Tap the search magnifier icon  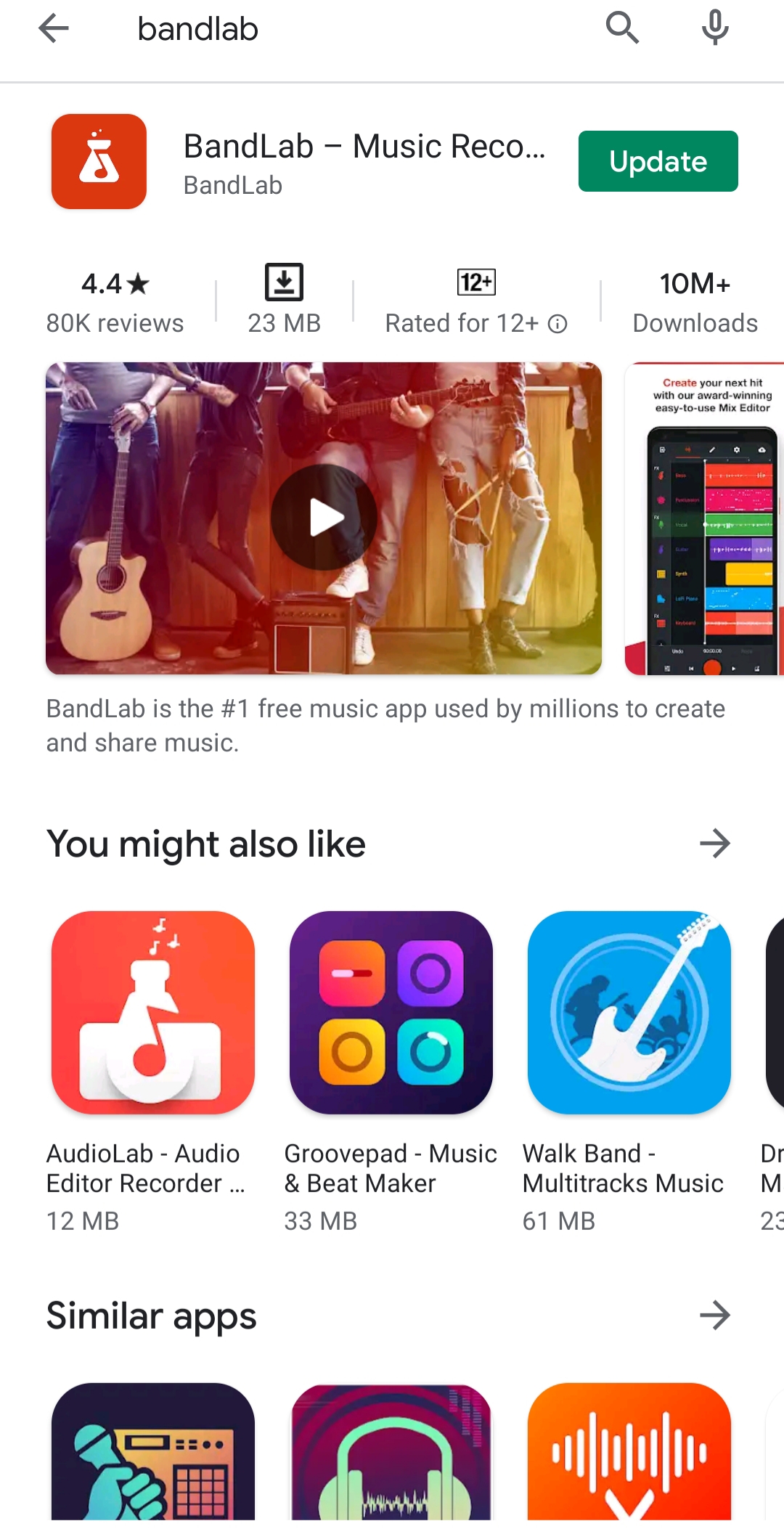(622, 28)
